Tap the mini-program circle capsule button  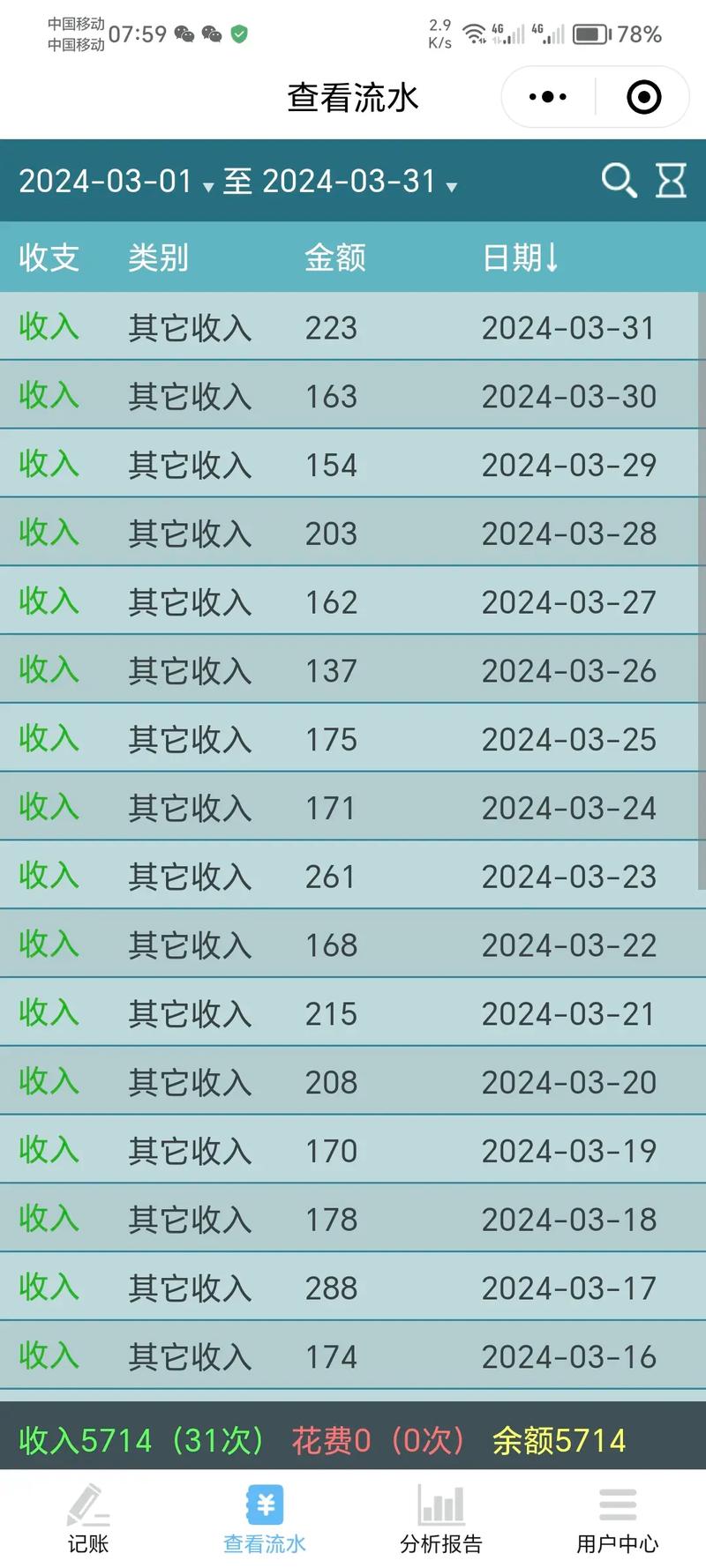tap(643, 96)
